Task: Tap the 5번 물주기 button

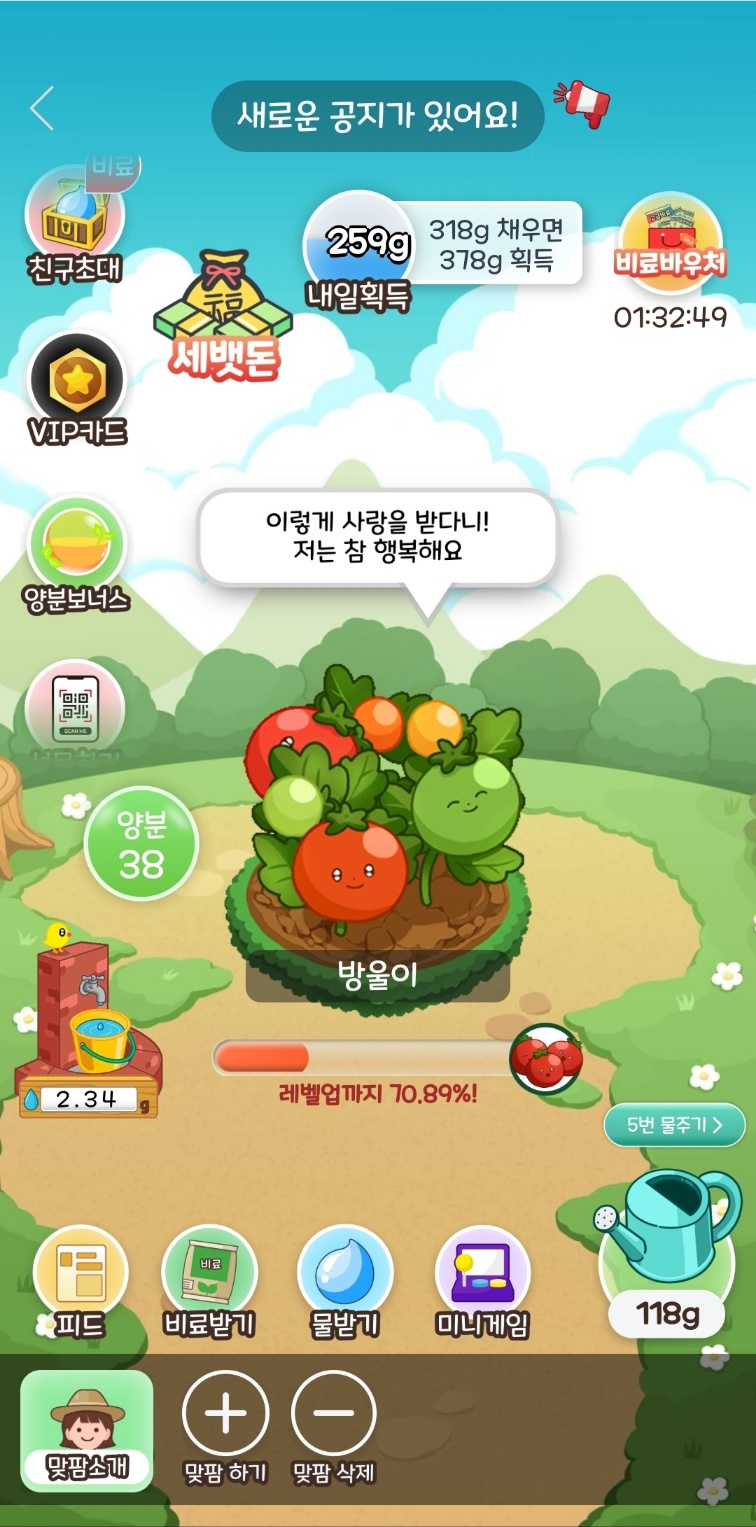Action: [x=674, y=1125]
